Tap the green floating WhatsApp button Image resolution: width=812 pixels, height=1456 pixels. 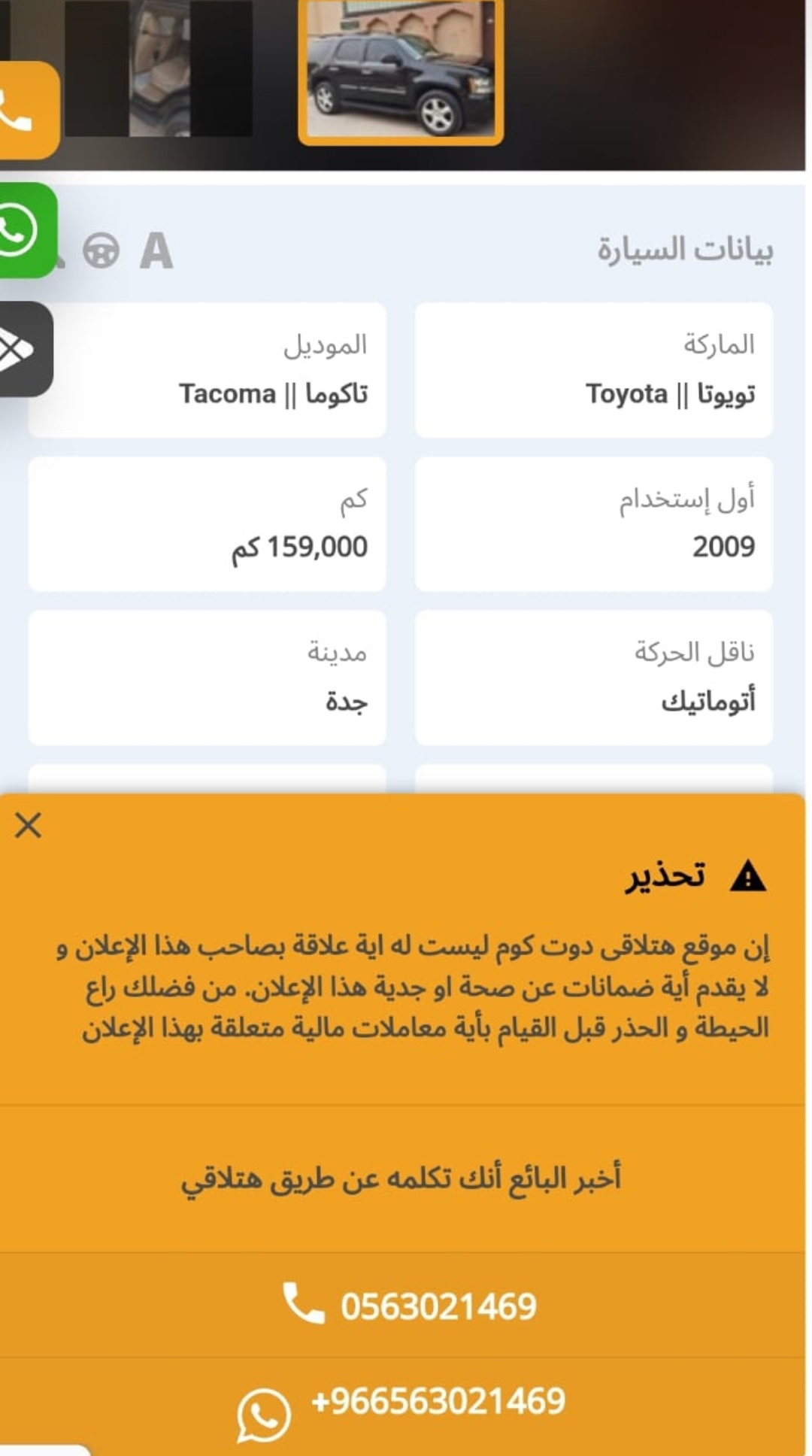pyautogui.click(x=27, y=230)
